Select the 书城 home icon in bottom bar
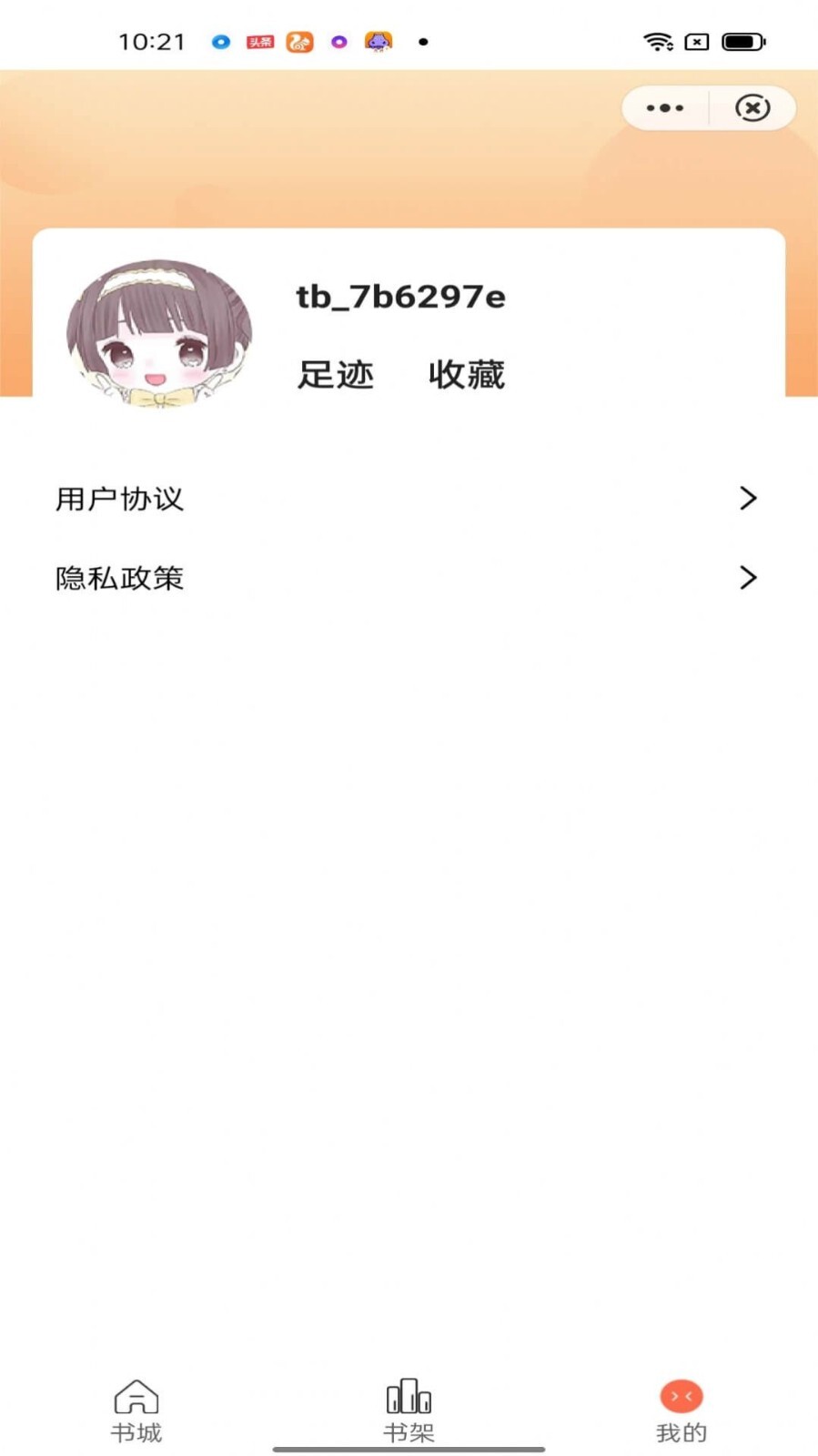 (136, 1394)
